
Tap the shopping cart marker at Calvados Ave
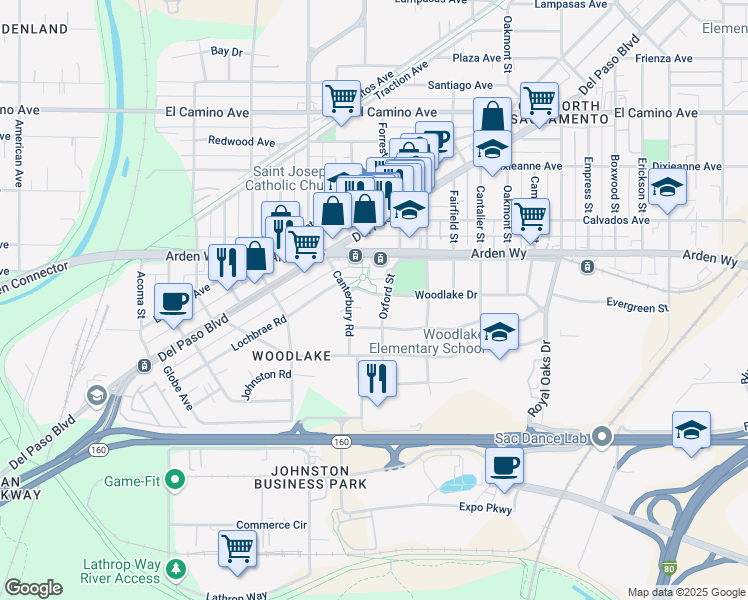[531, 215]
